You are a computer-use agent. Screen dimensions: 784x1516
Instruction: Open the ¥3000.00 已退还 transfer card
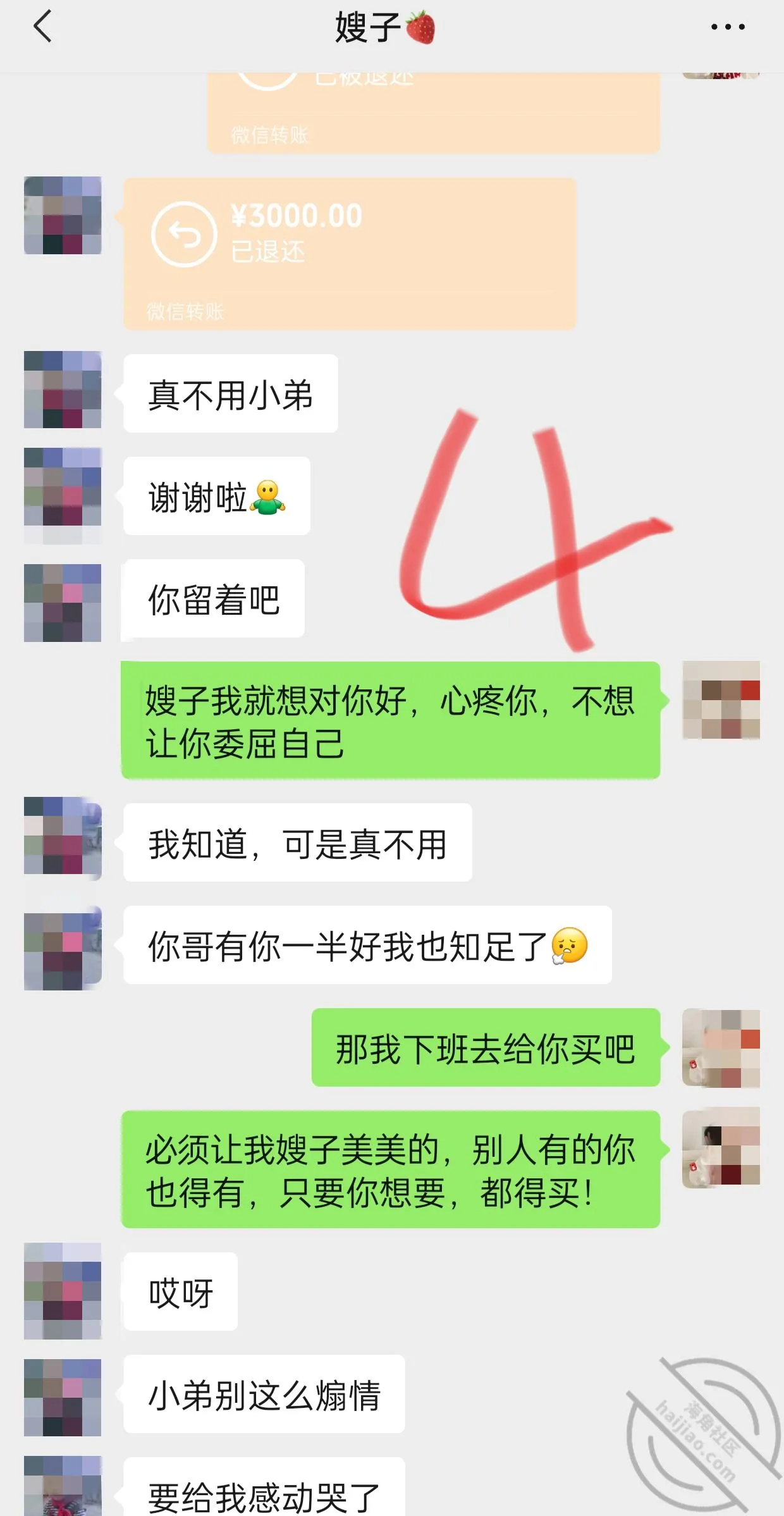350,254
